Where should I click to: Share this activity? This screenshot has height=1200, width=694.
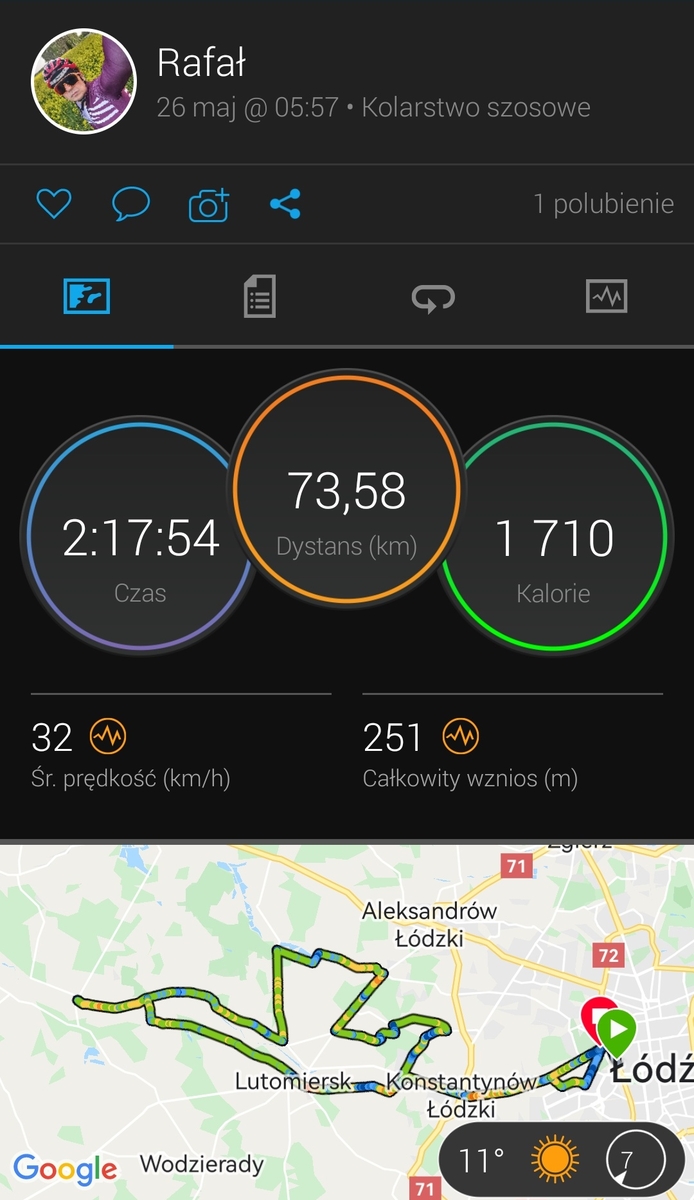285,205
